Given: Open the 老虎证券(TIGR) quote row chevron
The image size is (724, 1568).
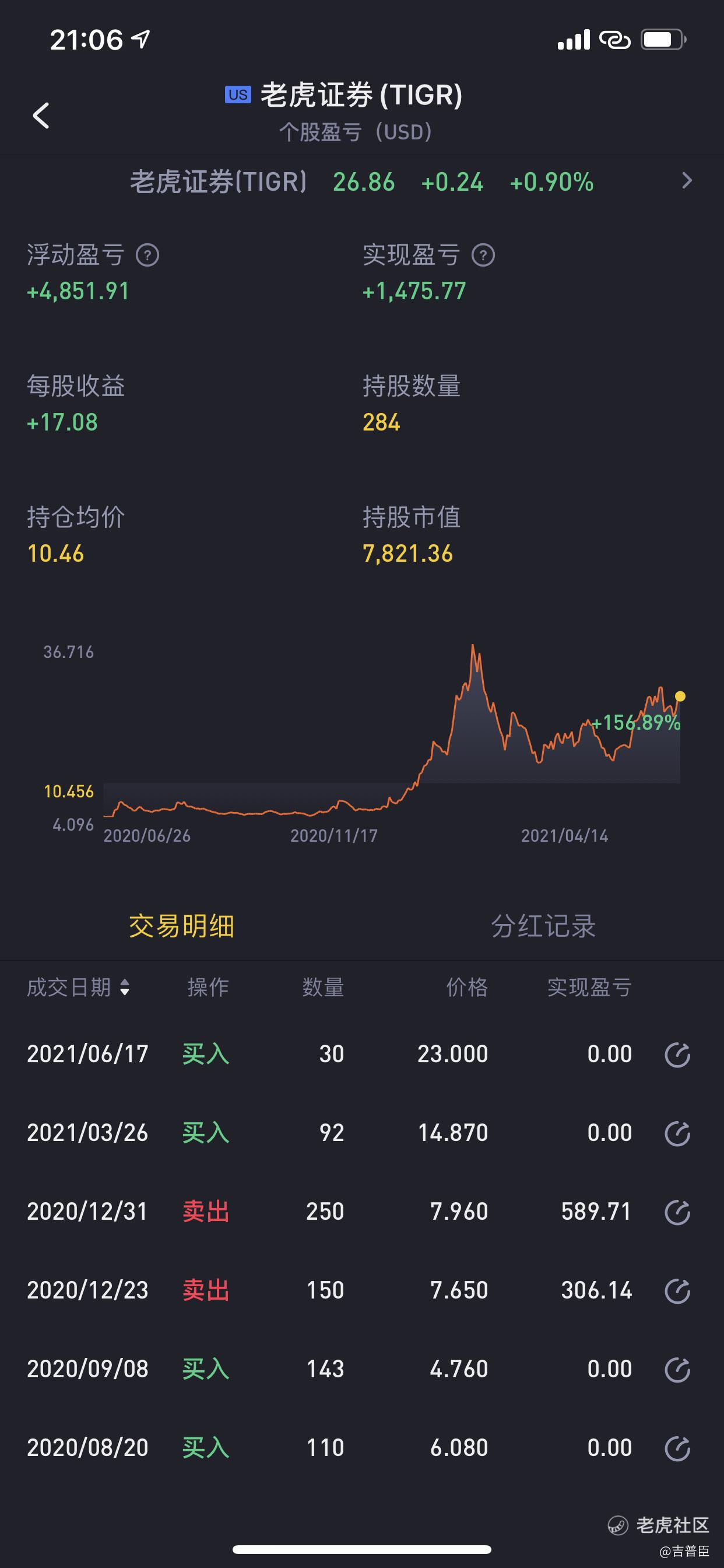Looking at the screenshot, I should click(687, 181).
